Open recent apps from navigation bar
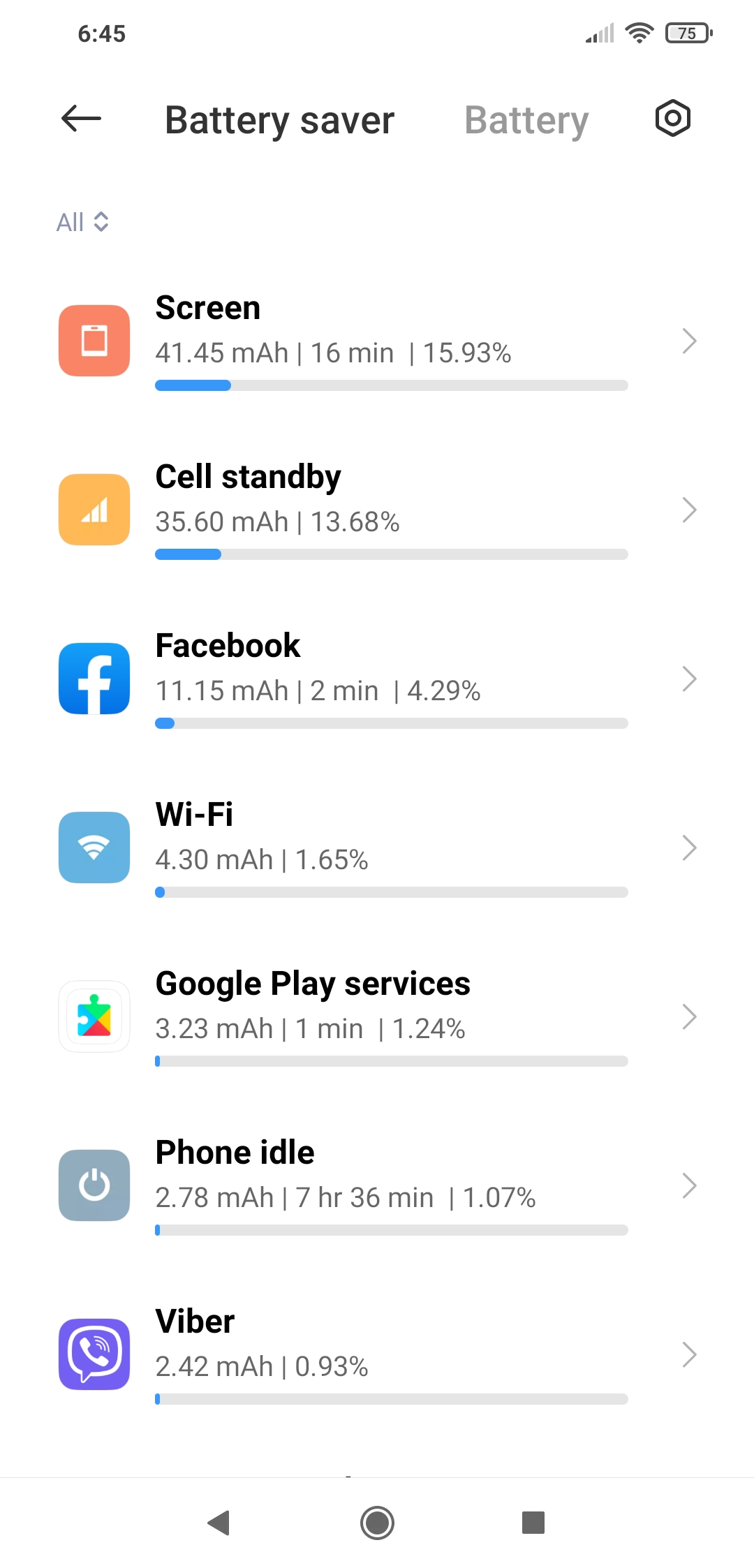 [x=533, y=1523]
